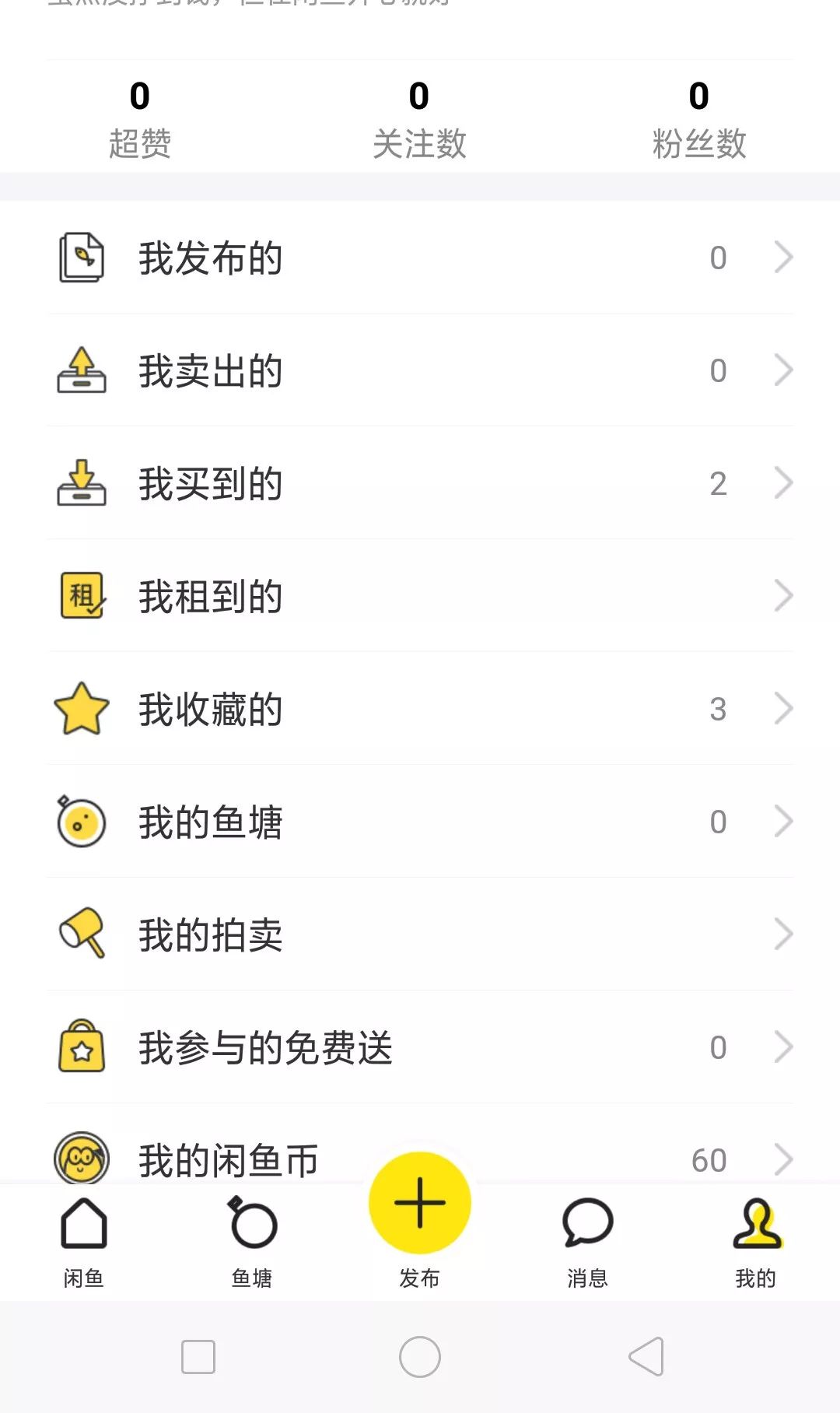
Task: Click the star icon for 我收藏的
Action: coord(82,709)
